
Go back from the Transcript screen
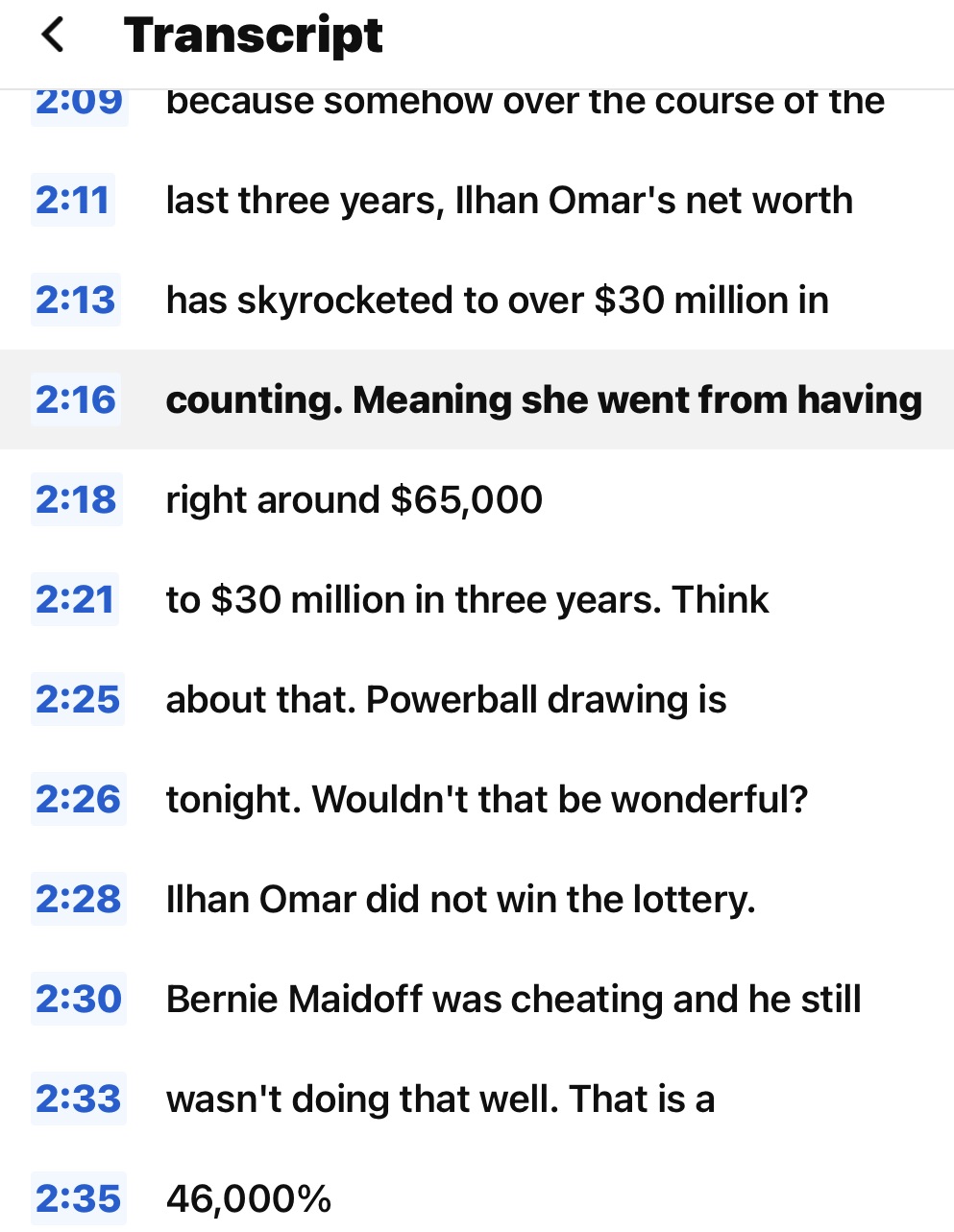[53, 36]
